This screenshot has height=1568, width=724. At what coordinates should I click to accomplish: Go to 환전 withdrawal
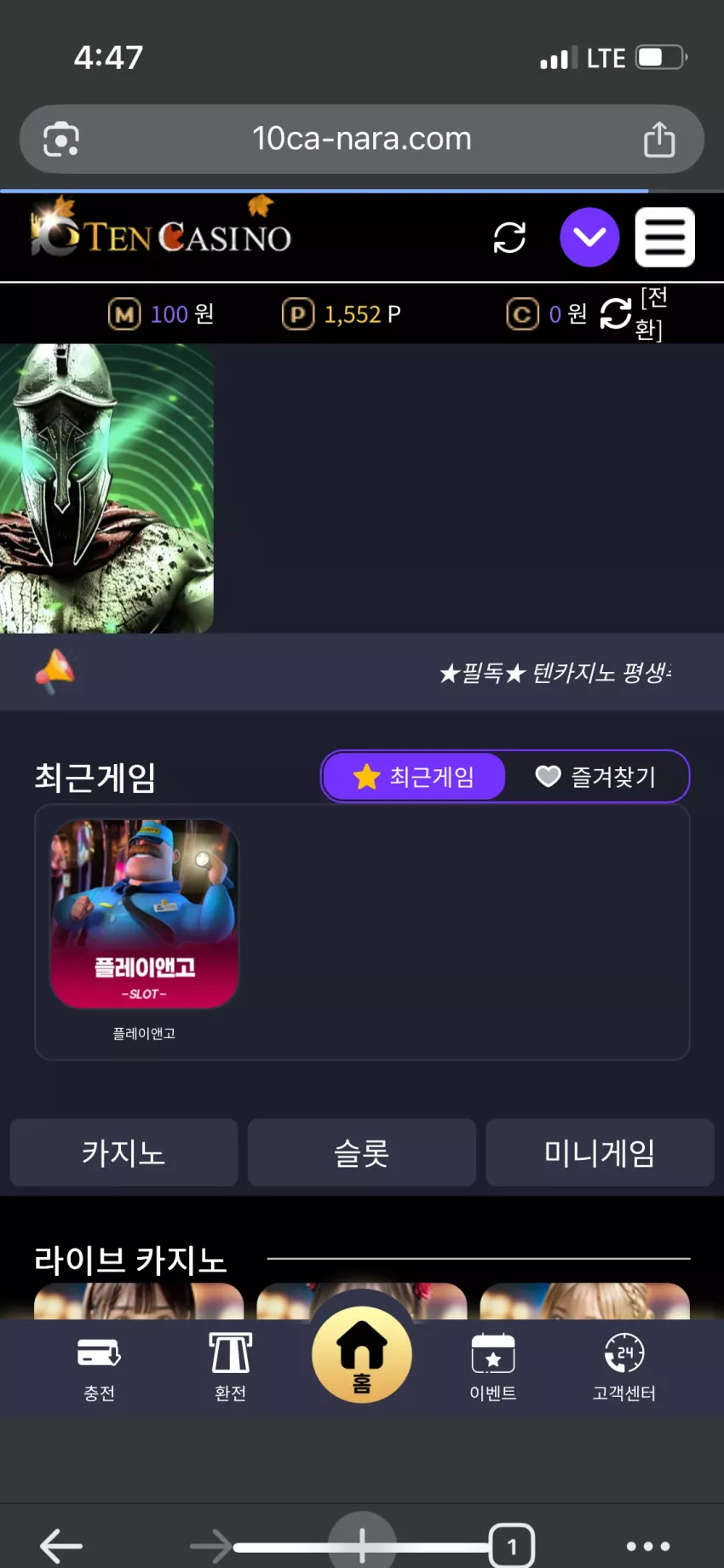(x=230, y=1367)
